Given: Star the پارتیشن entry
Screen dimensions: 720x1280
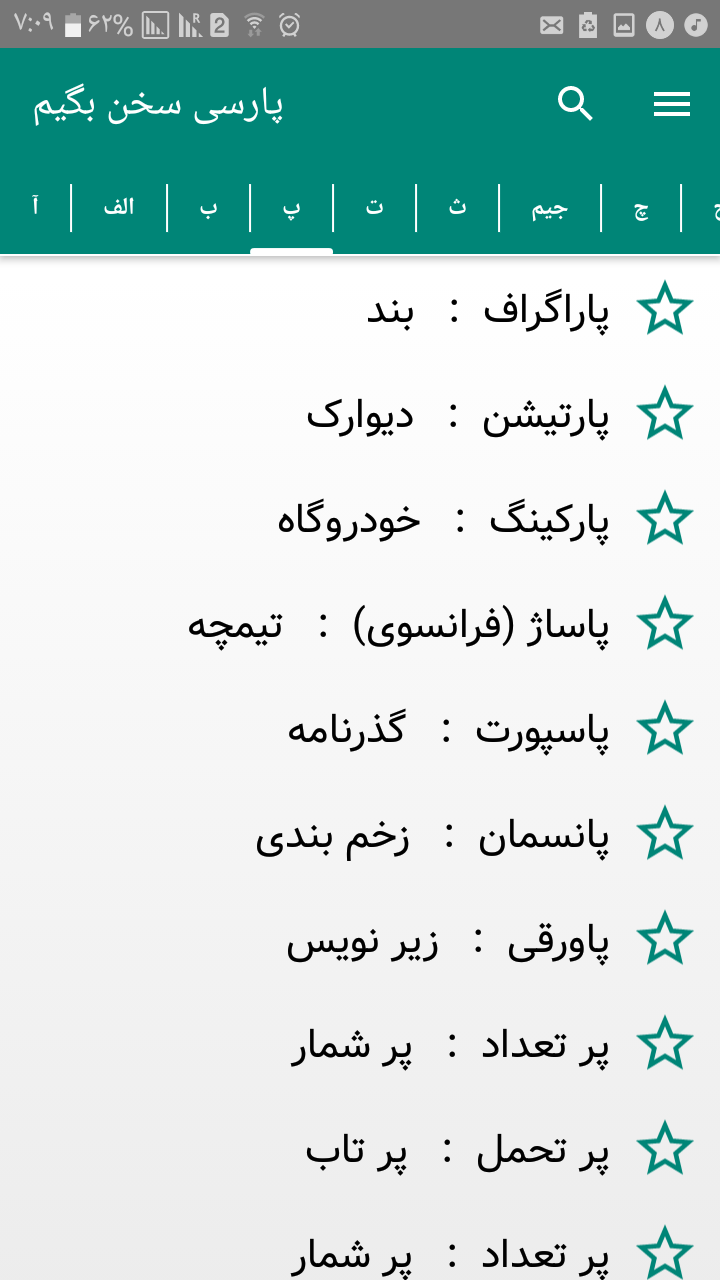Looking at the screenshot, I should tap(665, 413).
